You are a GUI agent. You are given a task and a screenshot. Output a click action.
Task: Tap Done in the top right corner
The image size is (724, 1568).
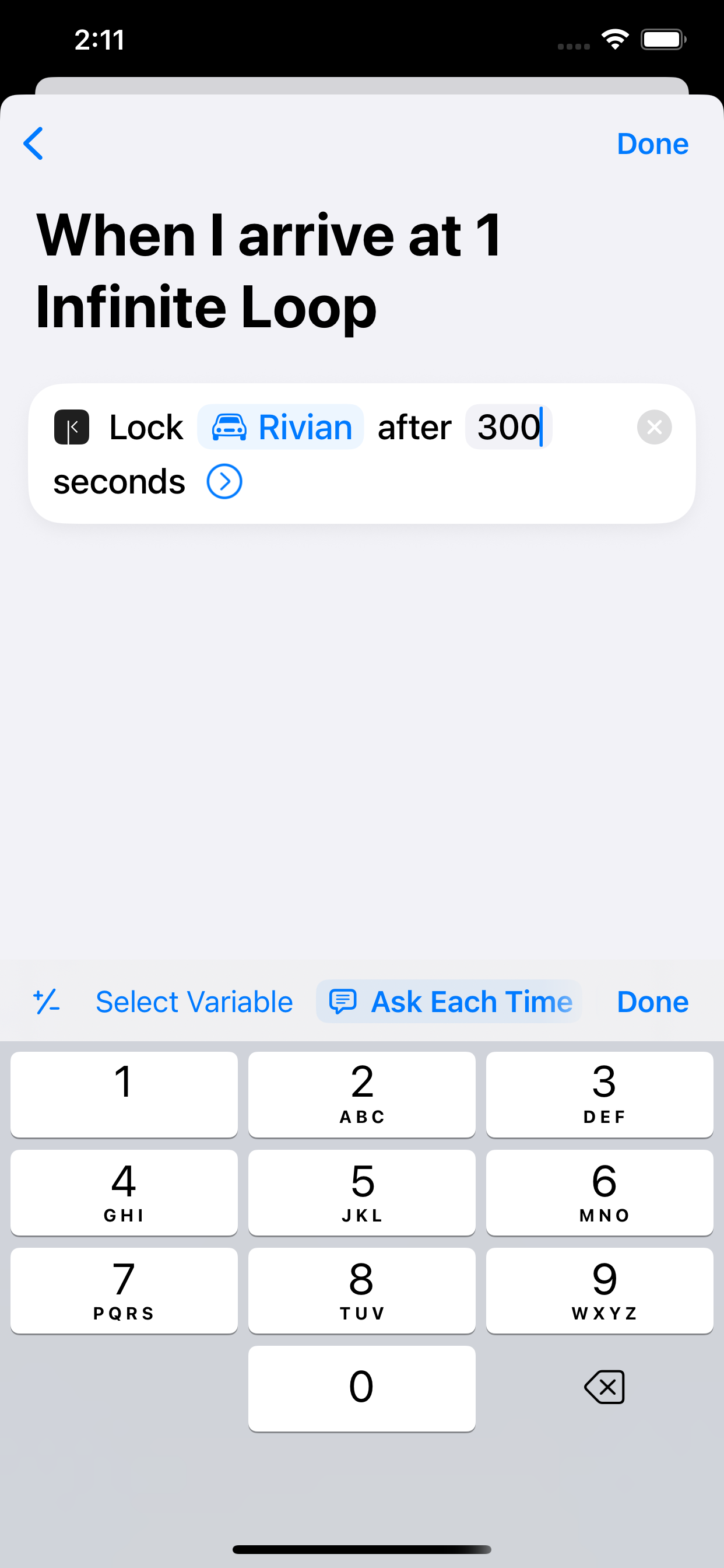[x=652, y=144]
